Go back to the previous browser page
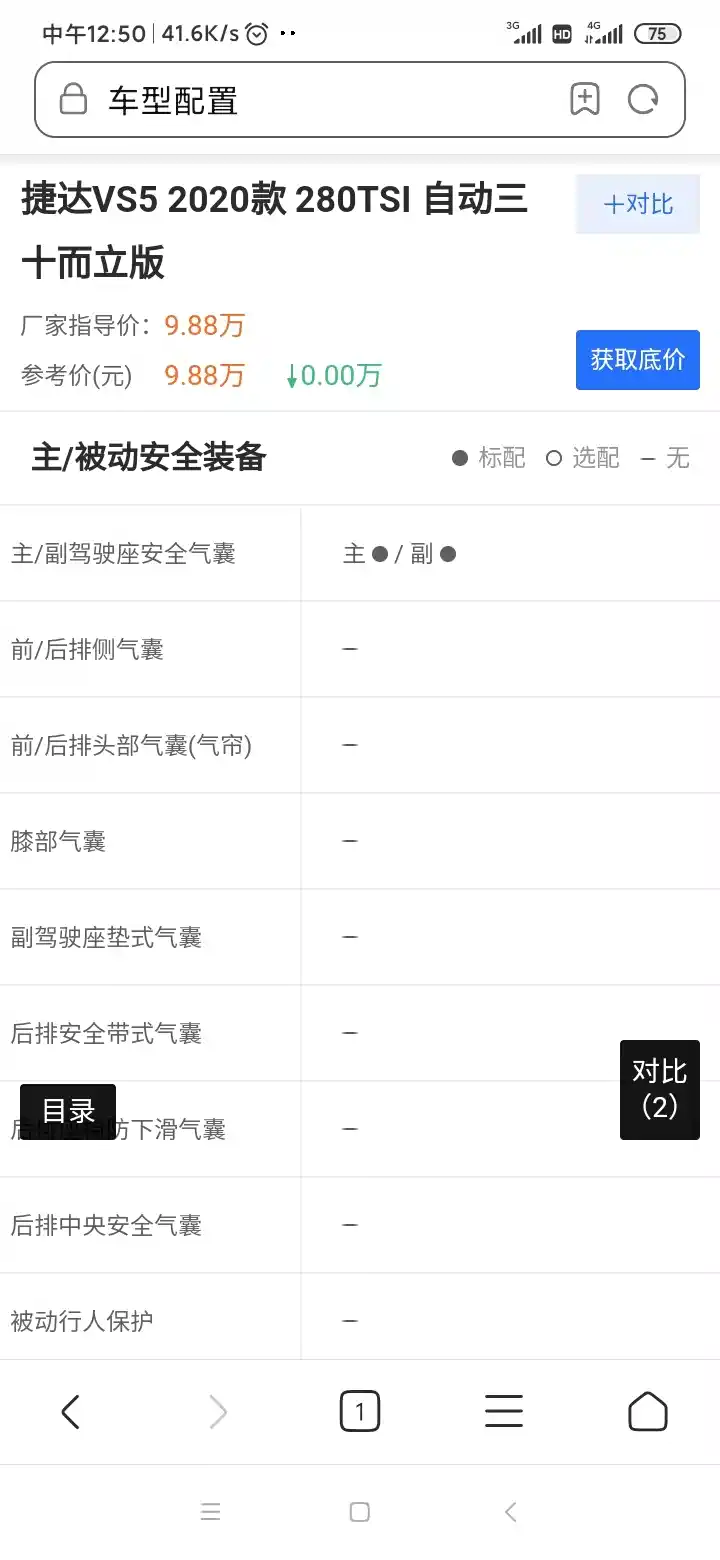 point(71,1412)
